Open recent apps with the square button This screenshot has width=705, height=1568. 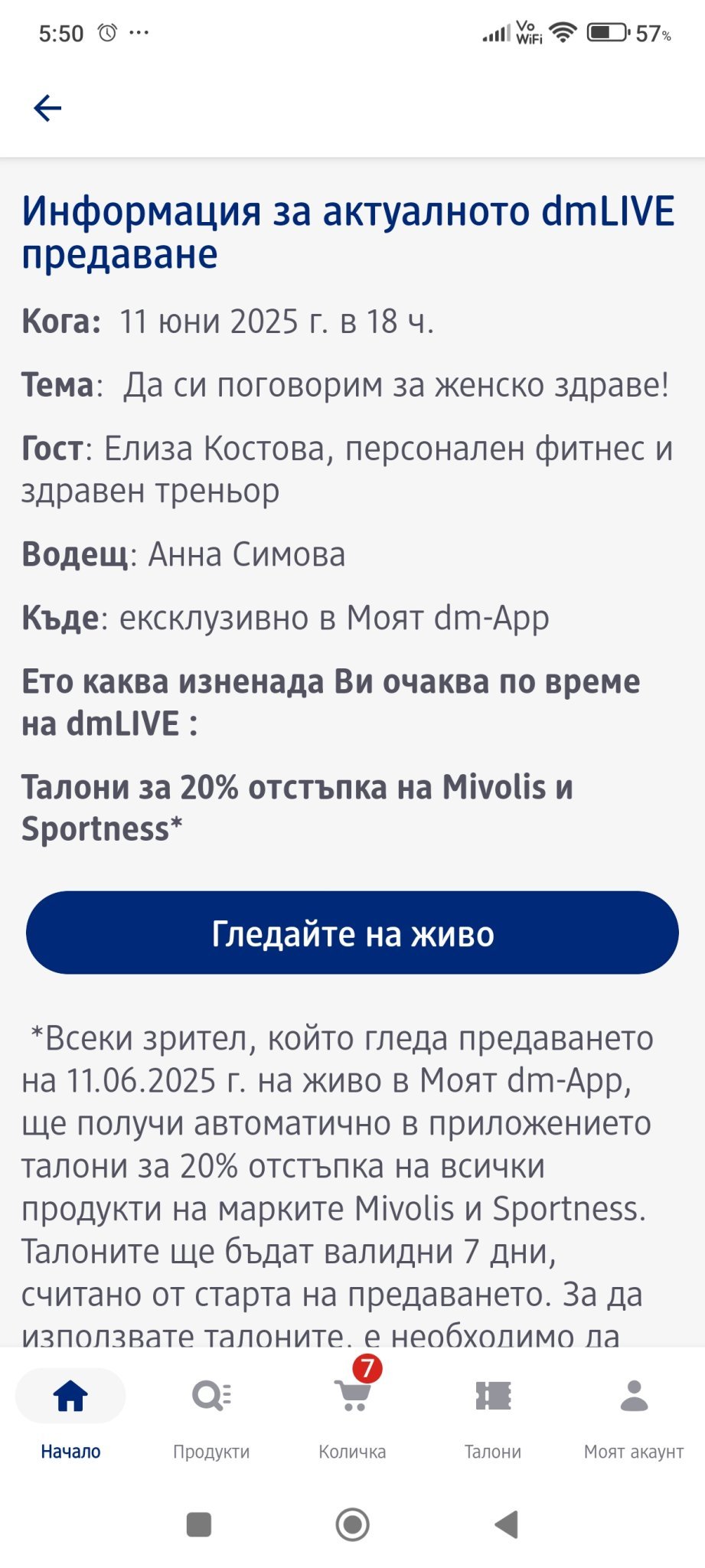pos(199,1524)
